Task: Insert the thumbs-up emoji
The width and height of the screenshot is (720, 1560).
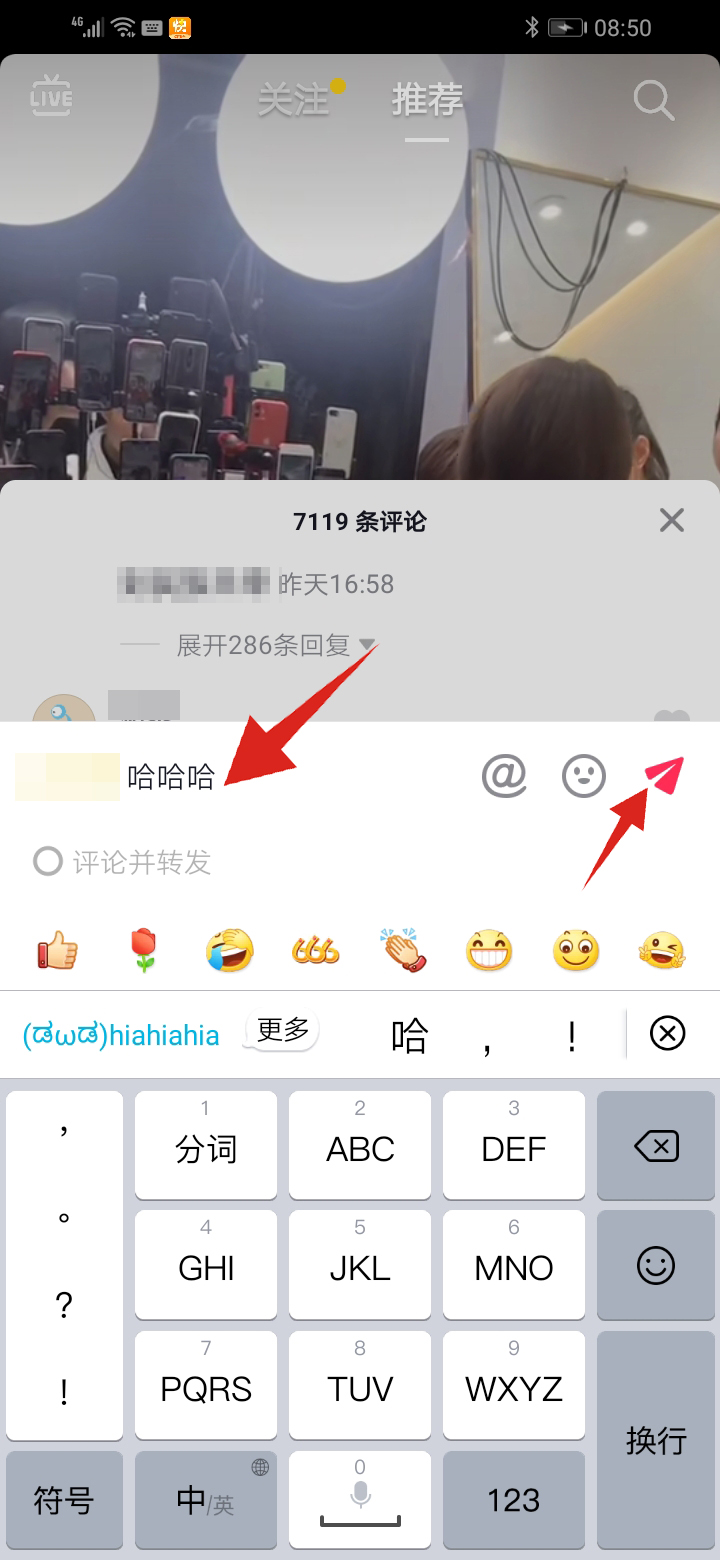Action: click(57, 950)
